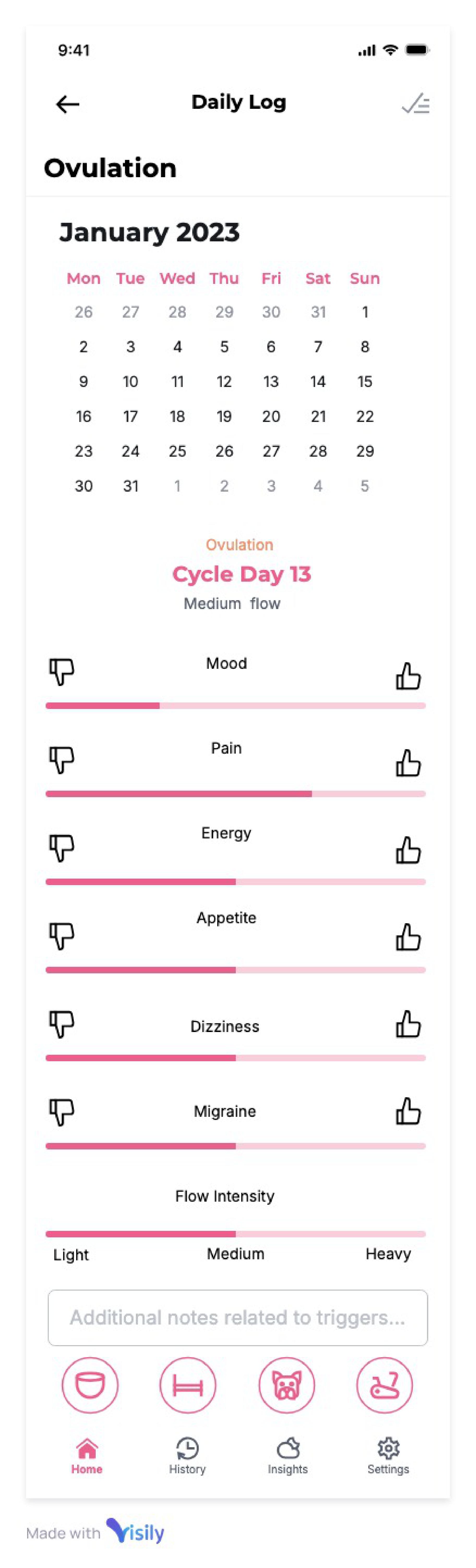Rate Energy with thumbs down
476x1568 pixels.
62,848
